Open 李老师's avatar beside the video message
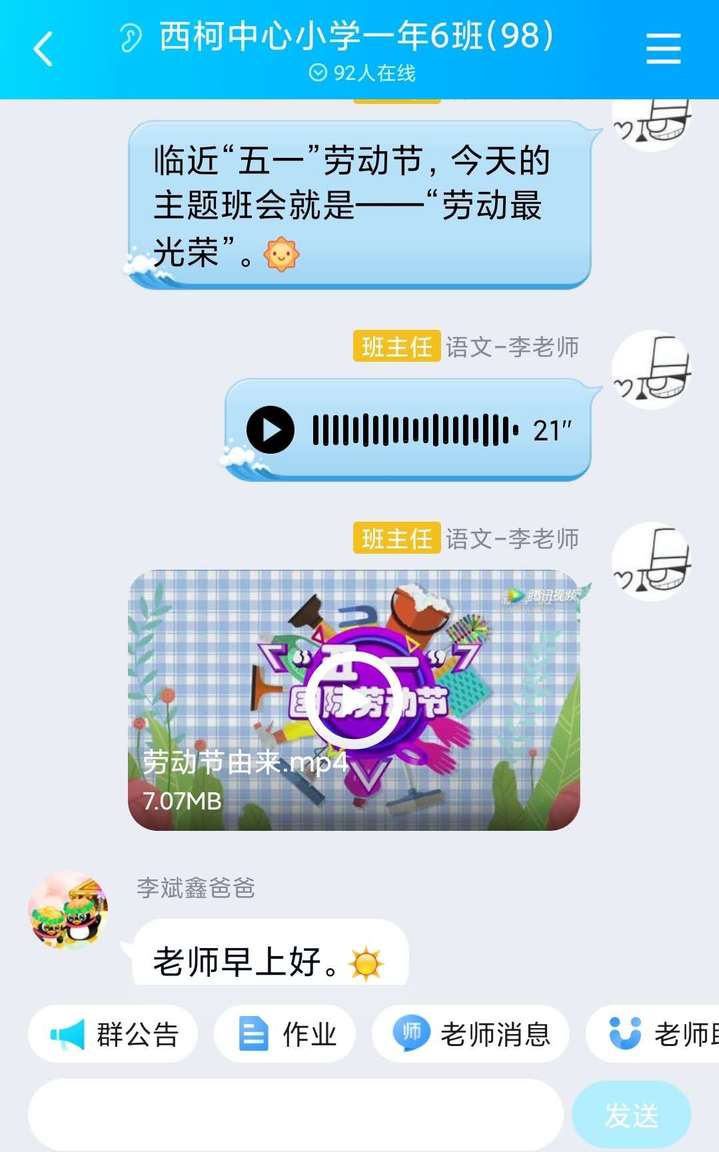Viewport: 719px width, 1152px height. click(x=651, y=561)
